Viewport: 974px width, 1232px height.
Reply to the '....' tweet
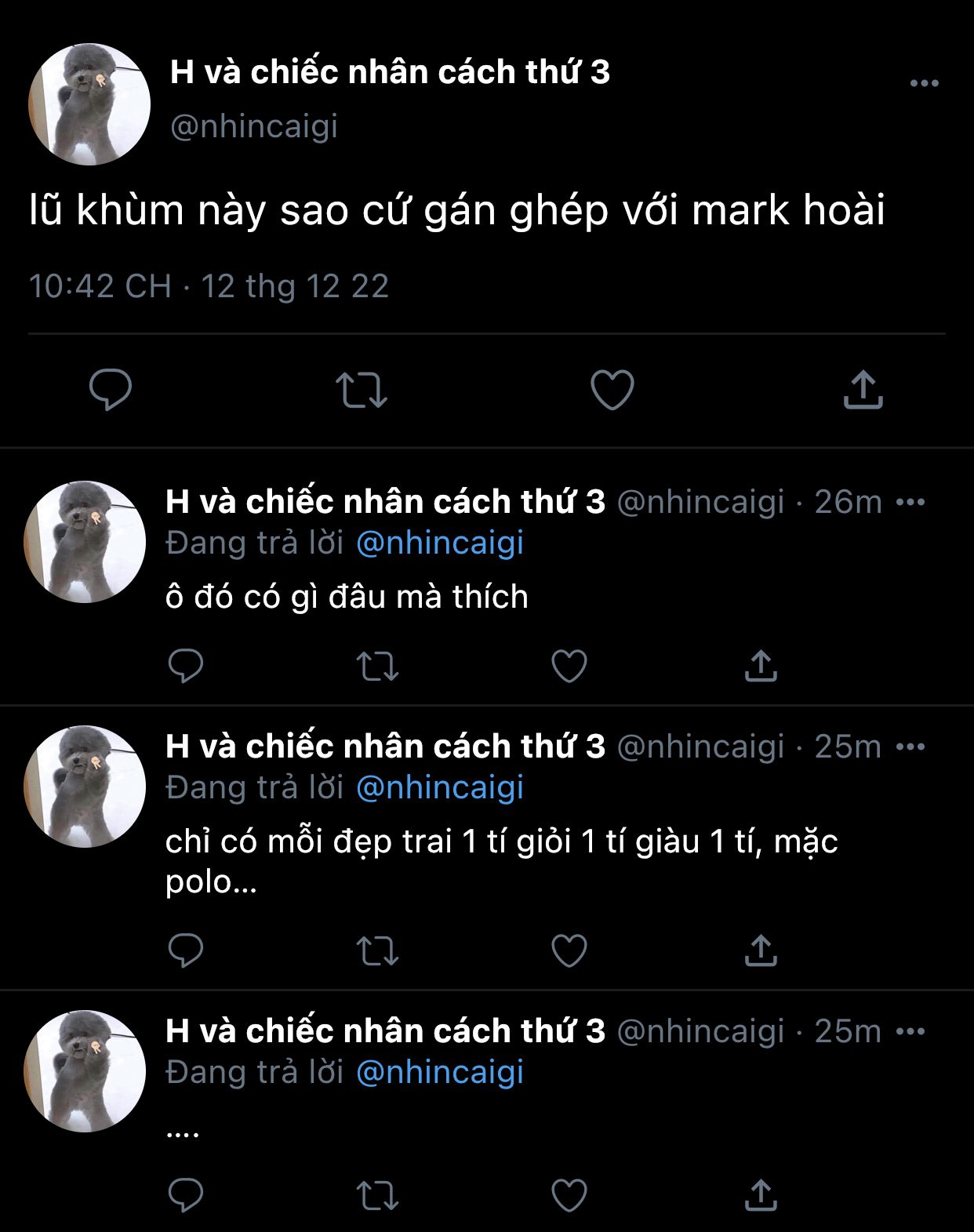point(186,1195)
